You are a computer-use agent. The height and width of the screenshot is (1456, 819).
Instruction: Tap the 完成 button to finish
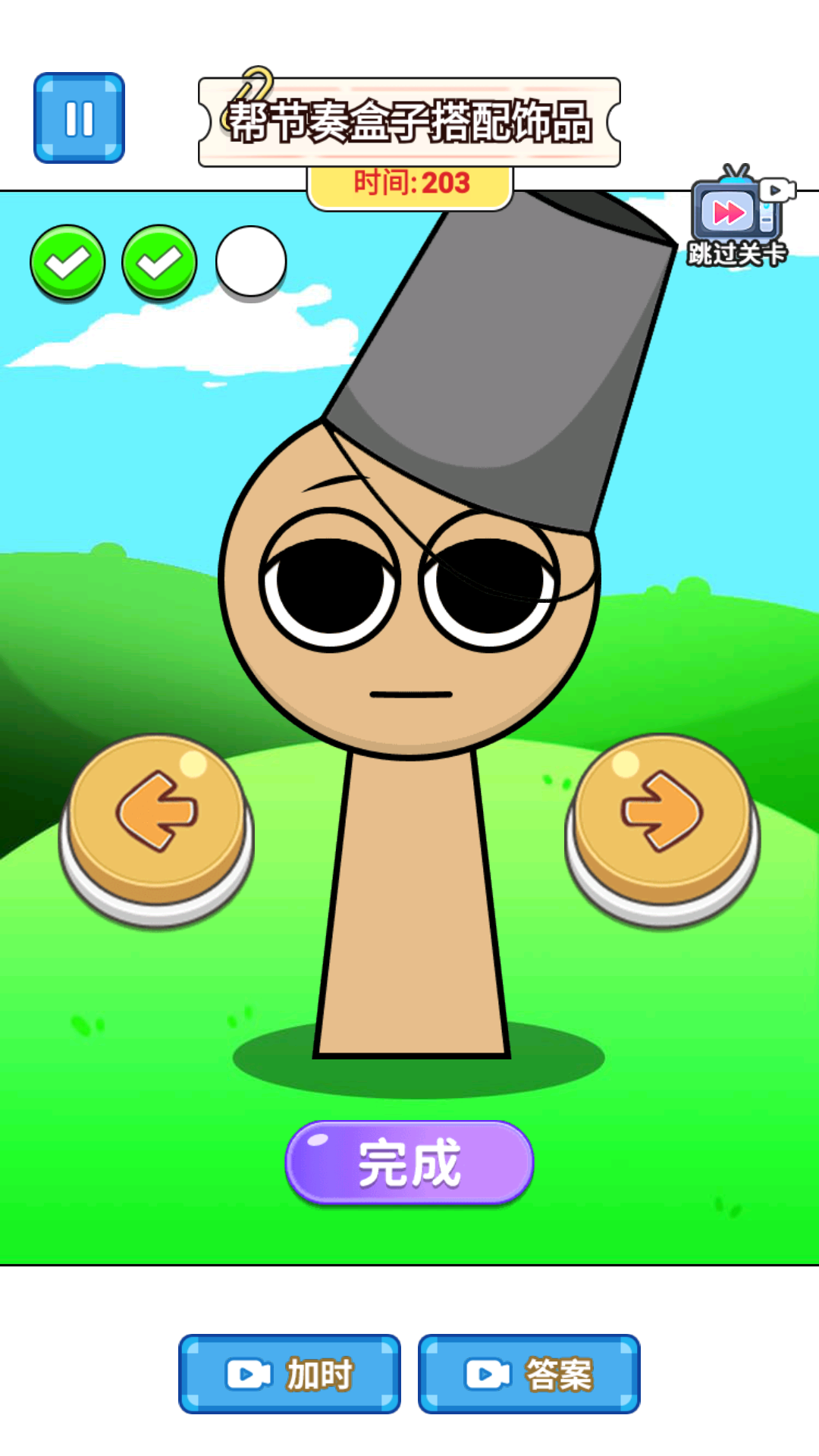[409, 1163]
